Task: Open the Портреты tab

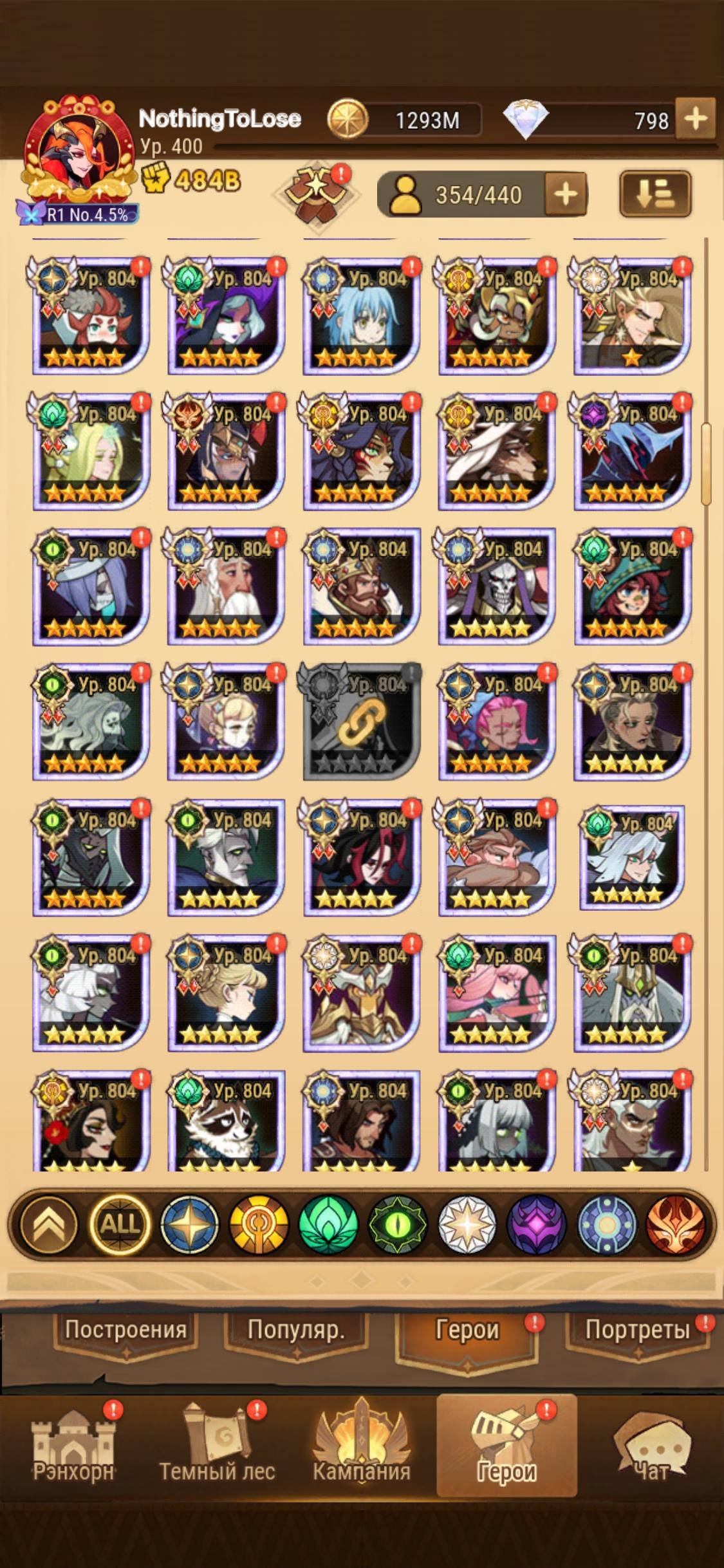Action: point(637,1330)
